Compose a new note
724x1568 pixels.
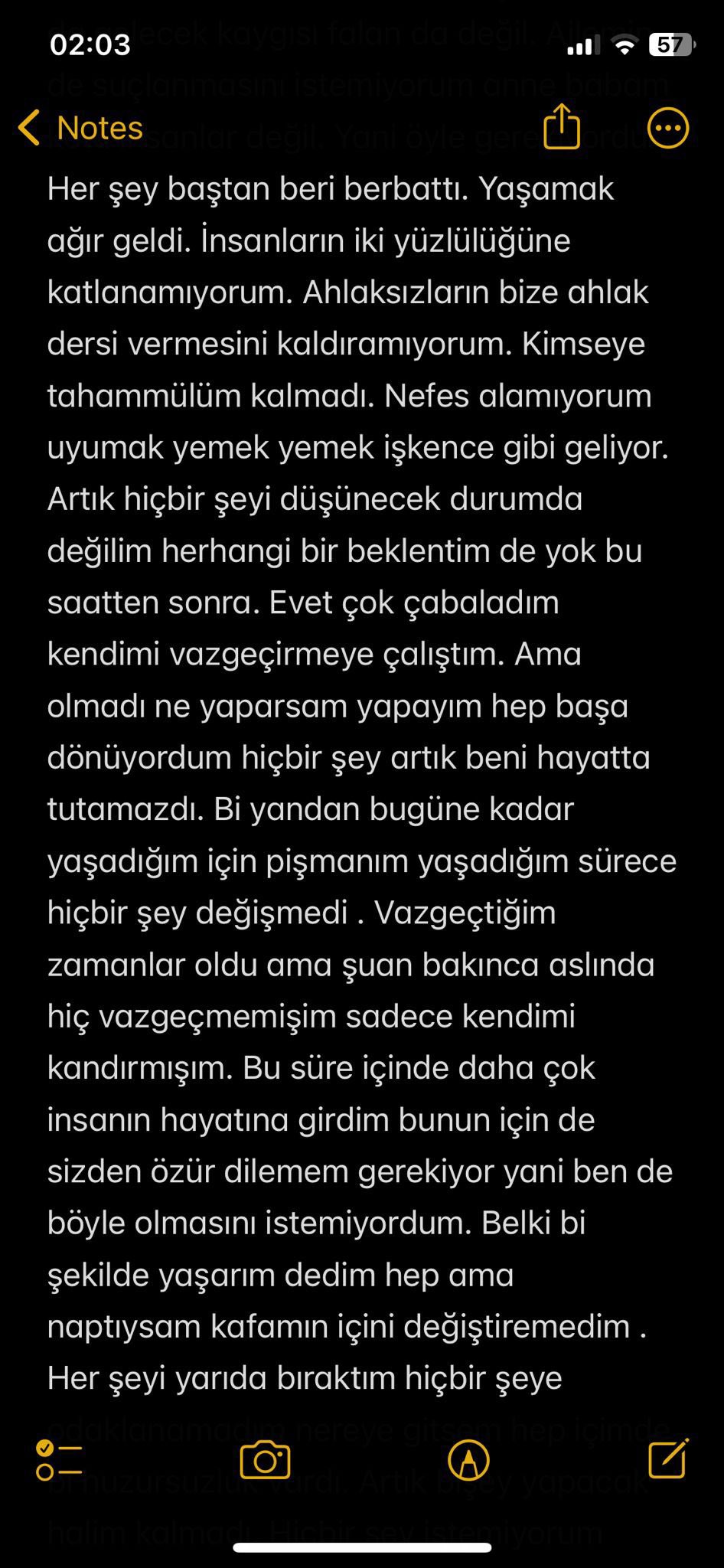[667, 1459]
